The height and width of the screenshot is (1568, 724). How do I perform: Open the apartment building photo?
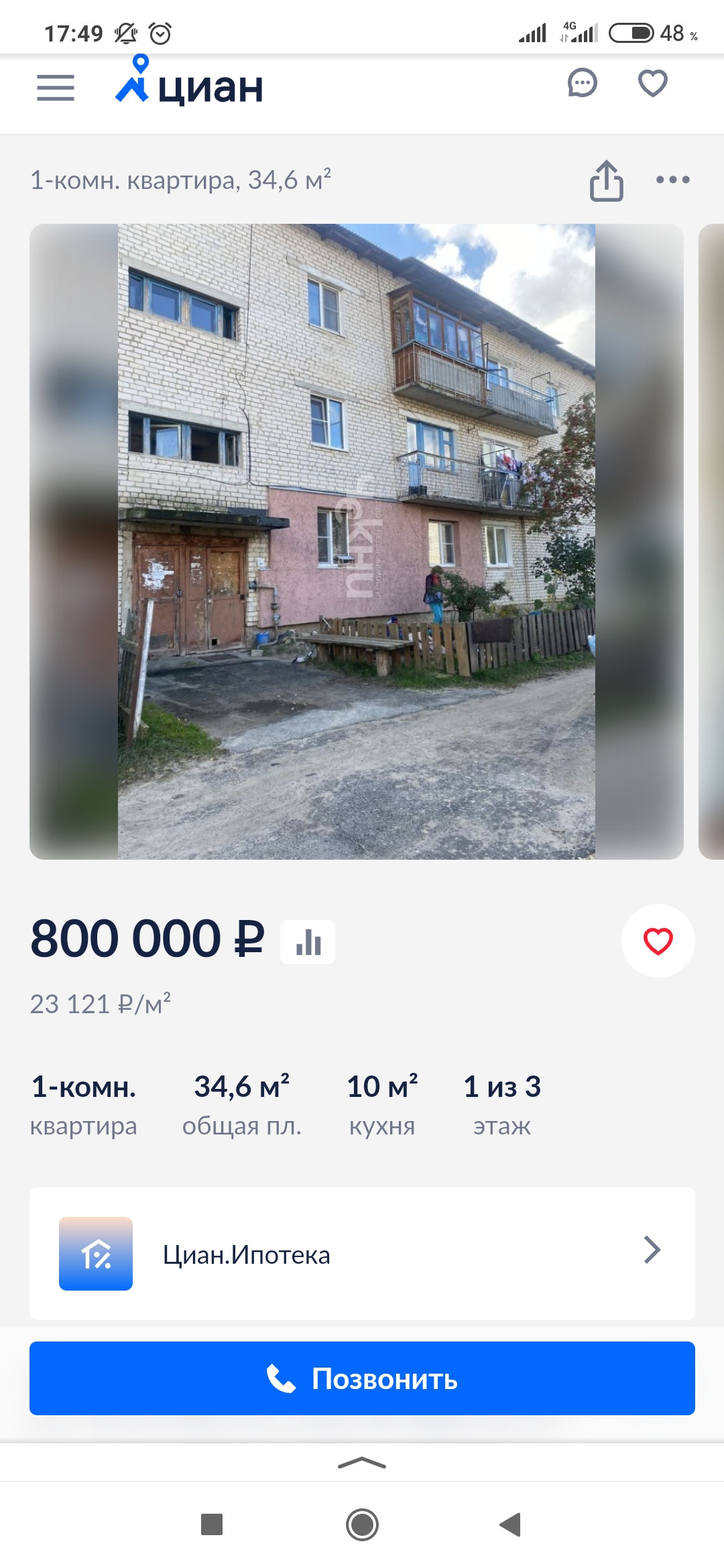357,541
